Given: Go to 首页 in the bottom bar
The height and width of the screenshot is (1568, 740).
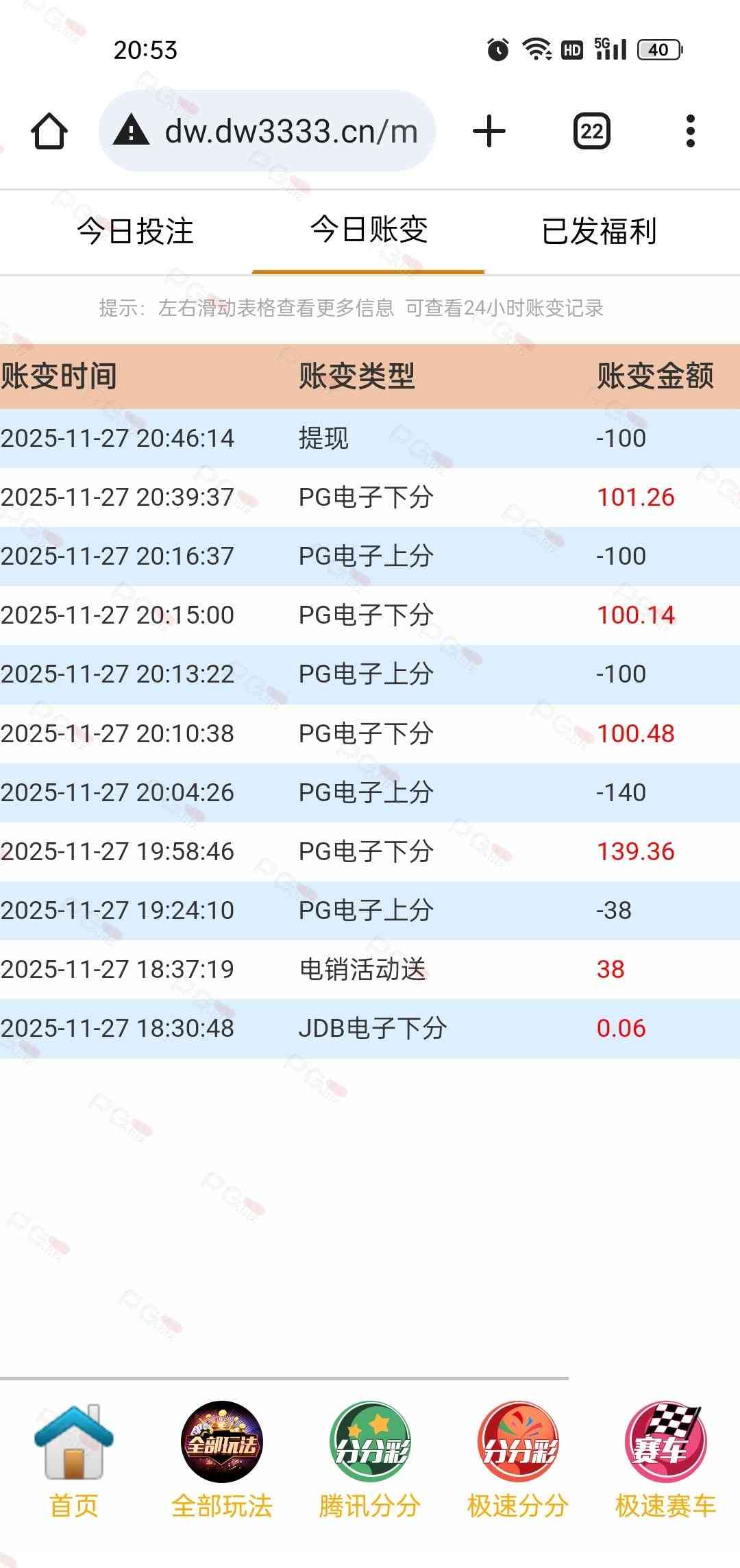Looking at the screenshot, I should [x=74, y=1461].
